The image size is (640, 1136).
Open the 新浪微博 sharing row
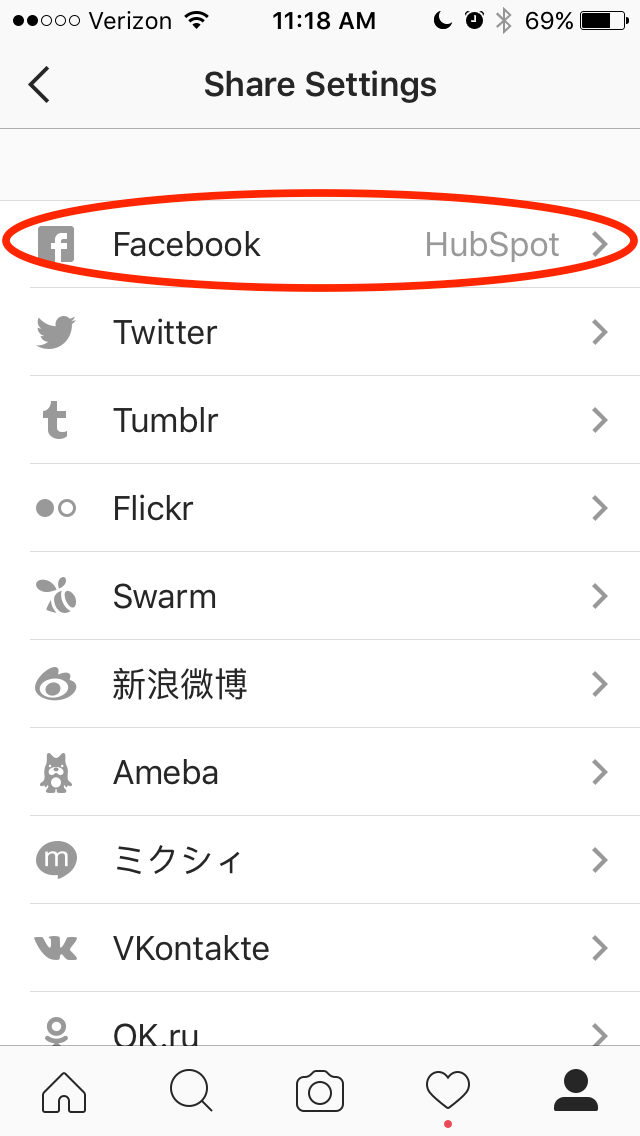pyautogui.click(x=320, y=685)
